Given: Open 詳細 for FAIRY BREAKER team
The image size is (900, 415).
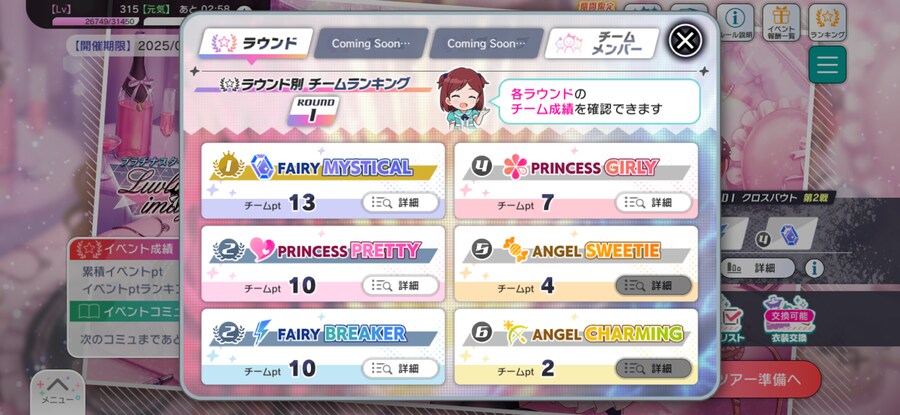Looking at the screenshot, I should pos(400,368).
